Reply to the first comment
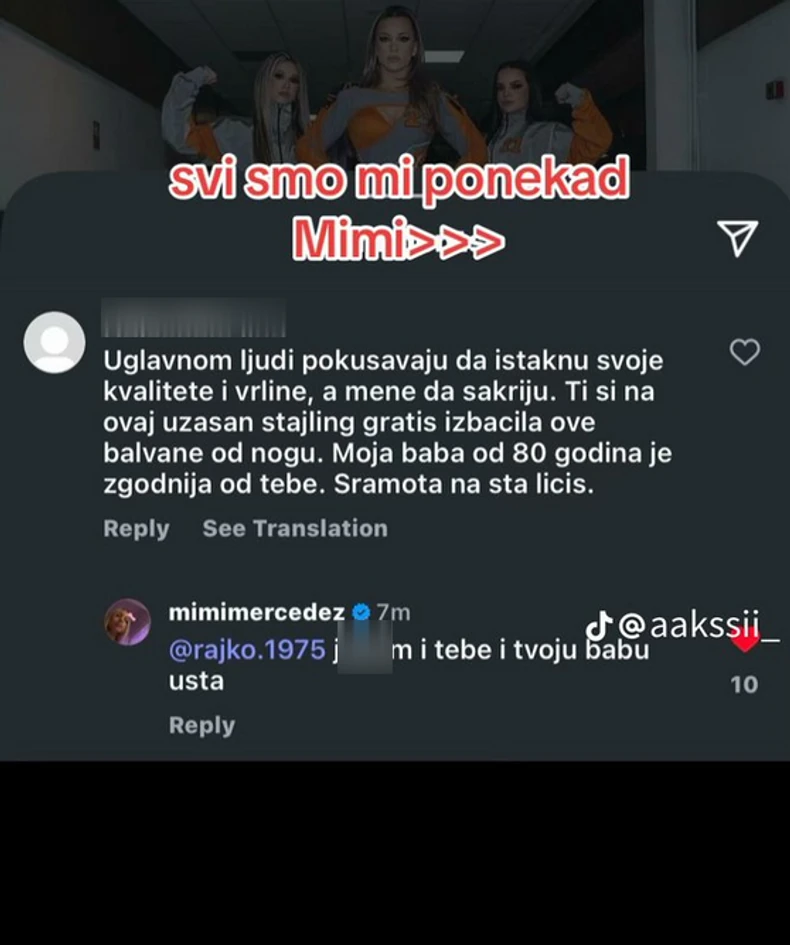Viewport: 790px width, 945px height. [x=136, y=528]
